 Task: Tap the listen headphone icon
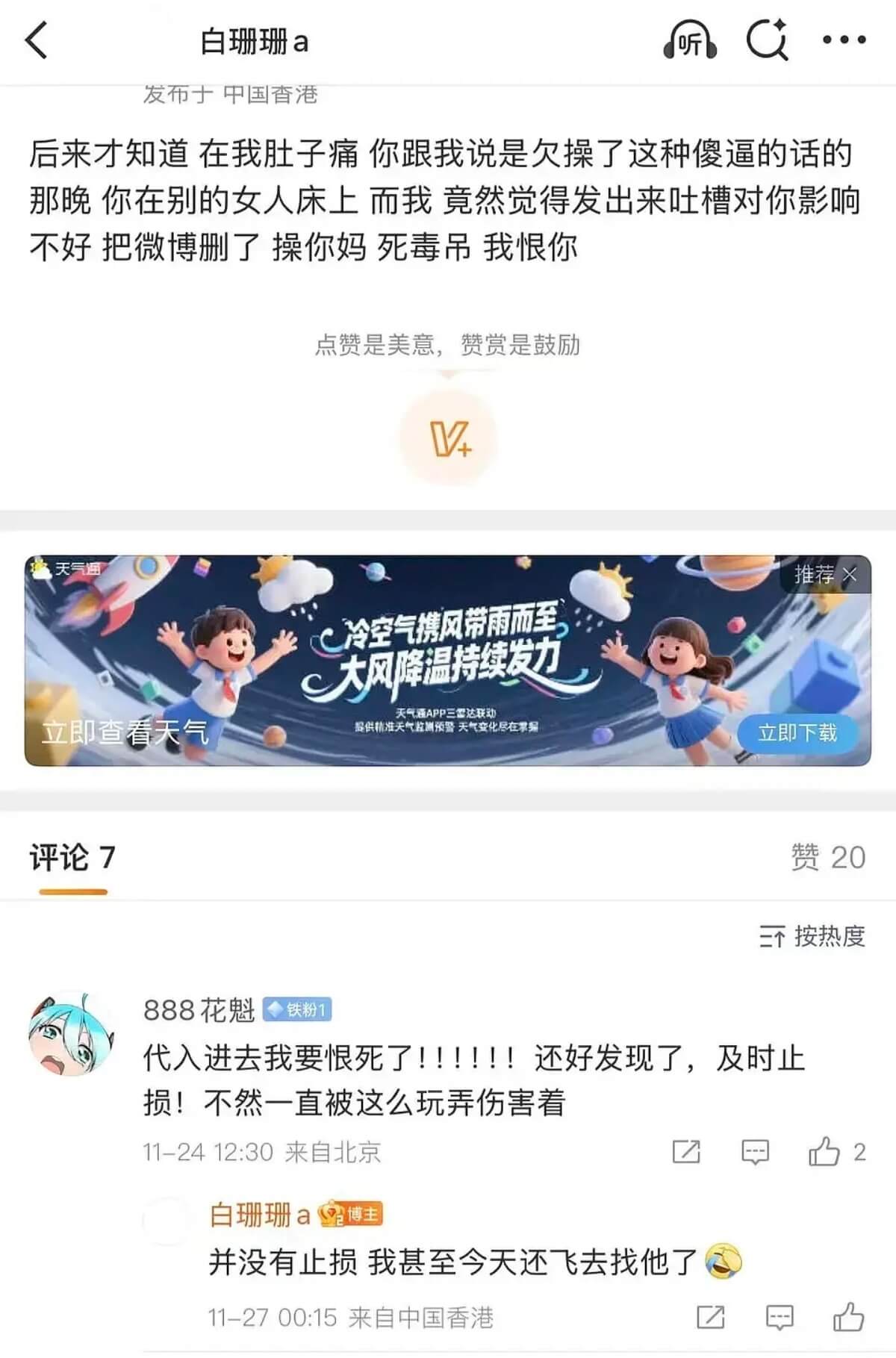(690, 40)
